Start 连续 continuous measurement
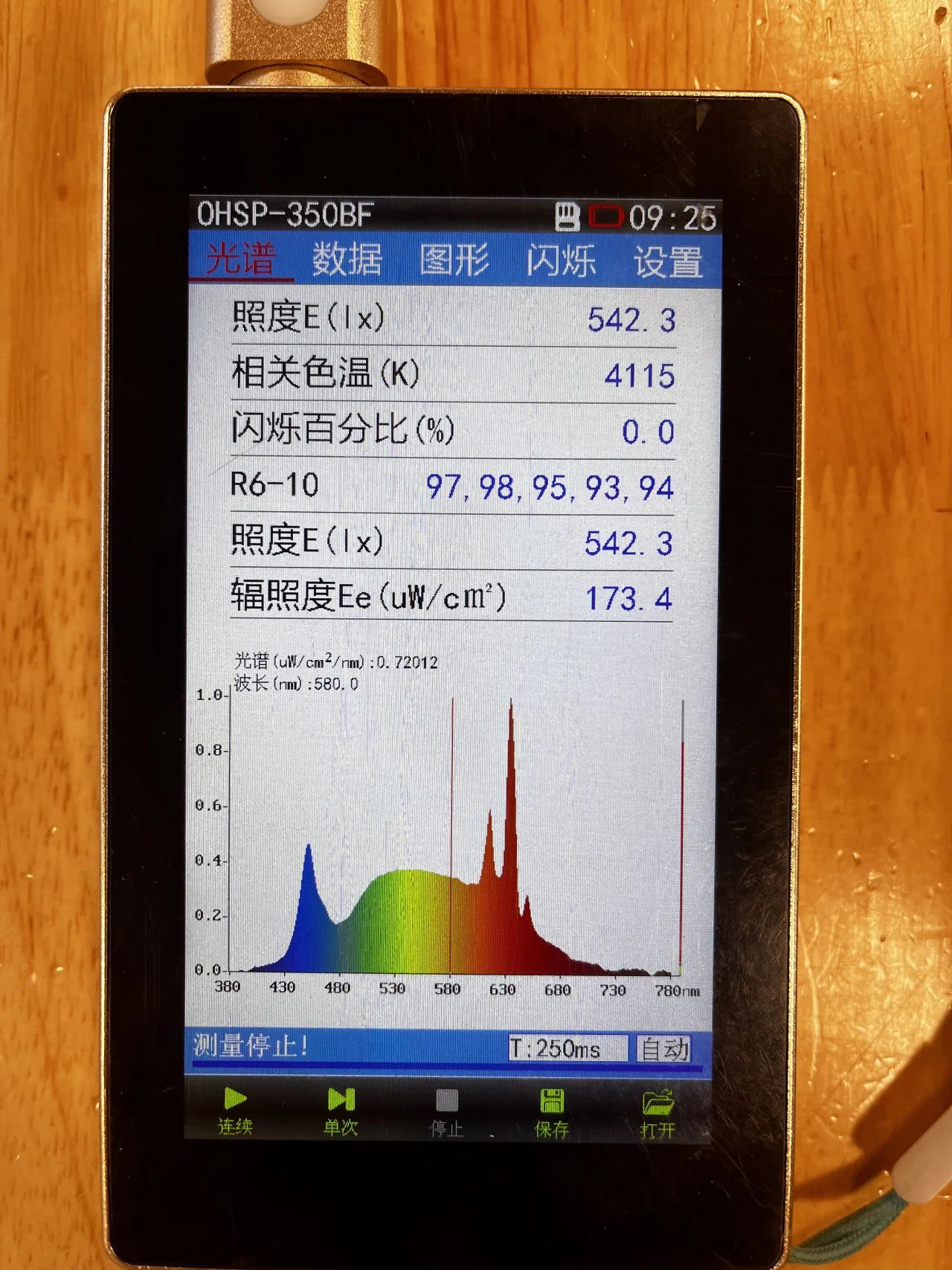Screen dimensions: 952x1270 (x=236, y=1111)
